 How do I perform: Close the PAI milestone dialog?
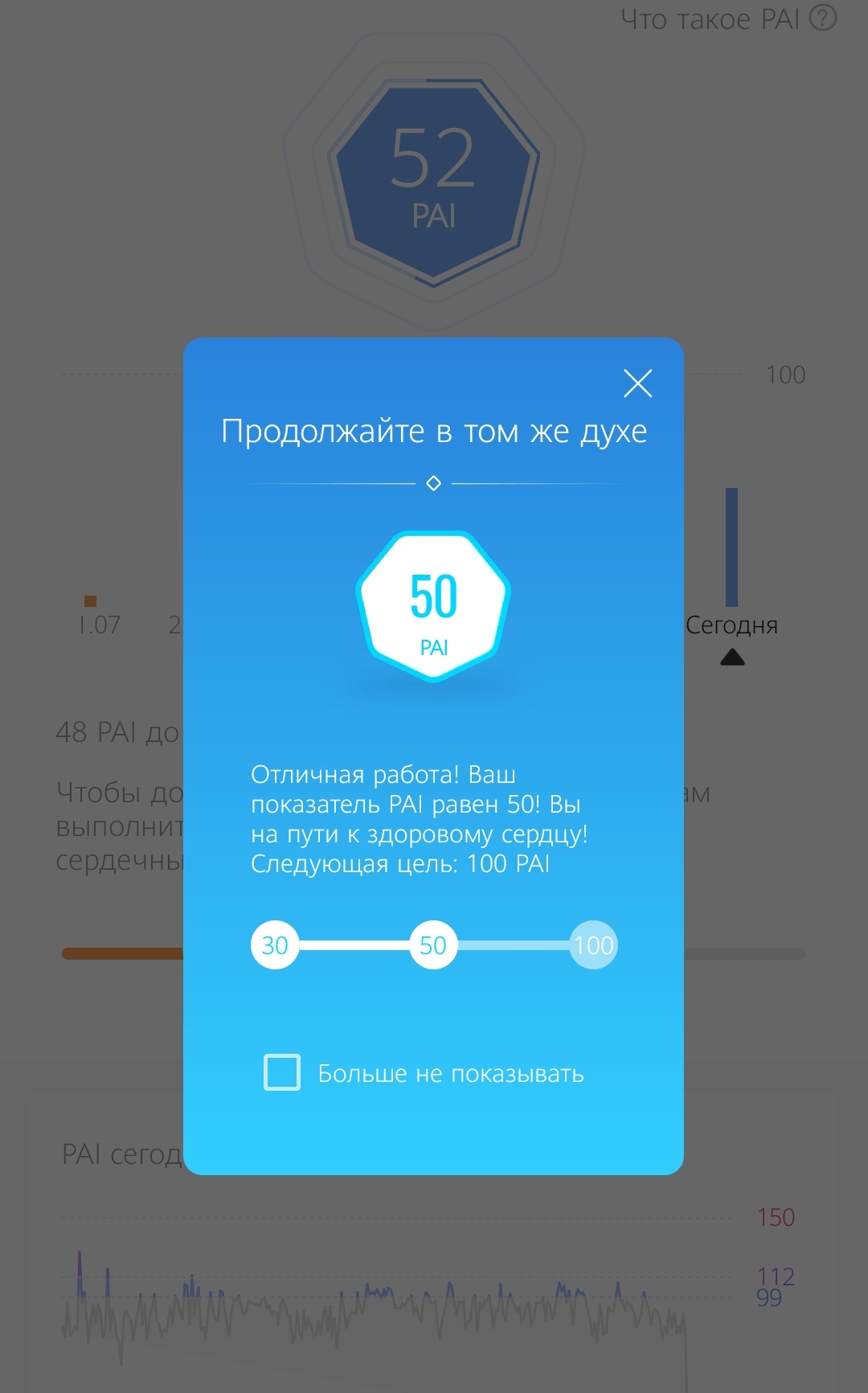click(x=637, y=383)
